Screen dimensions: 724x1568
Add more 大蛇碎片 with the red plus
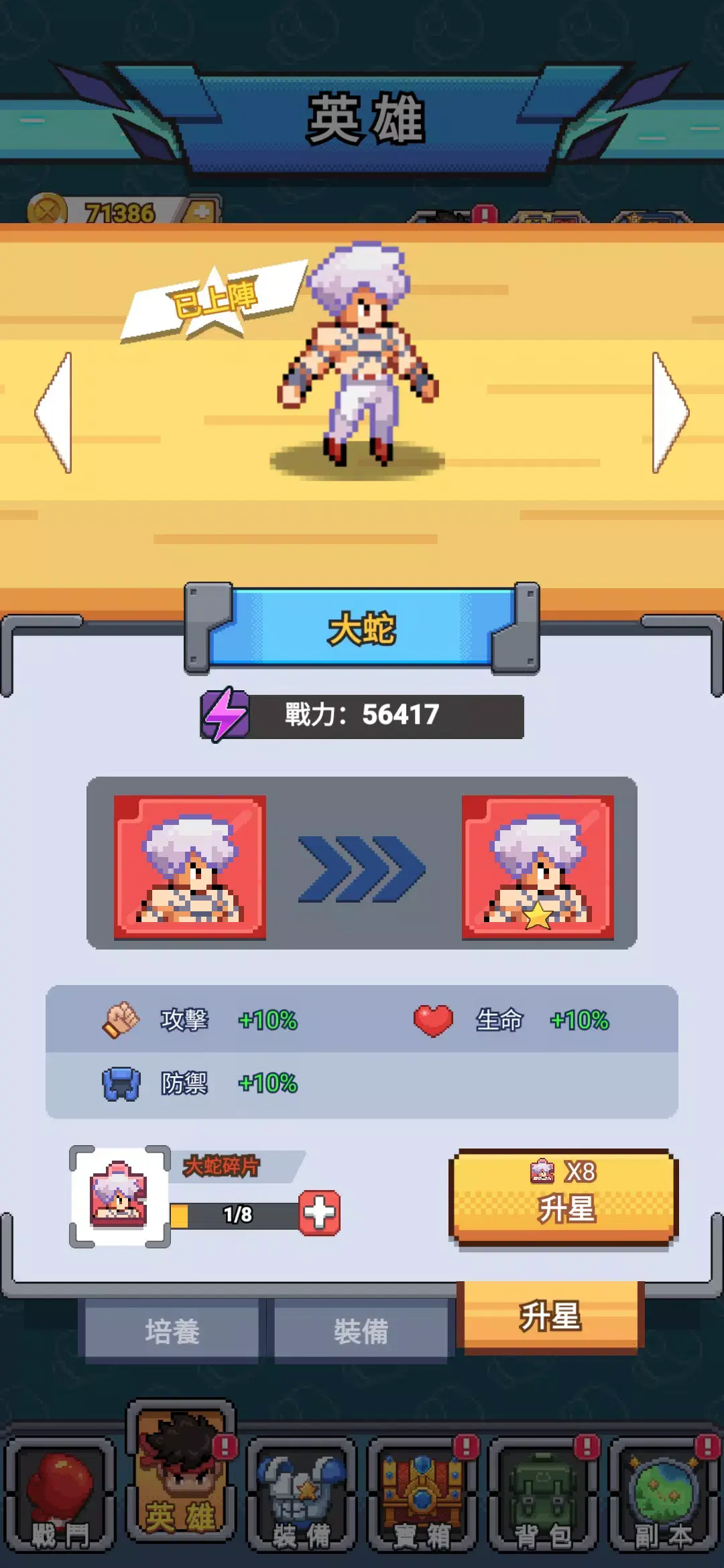tap(319, 1214)
